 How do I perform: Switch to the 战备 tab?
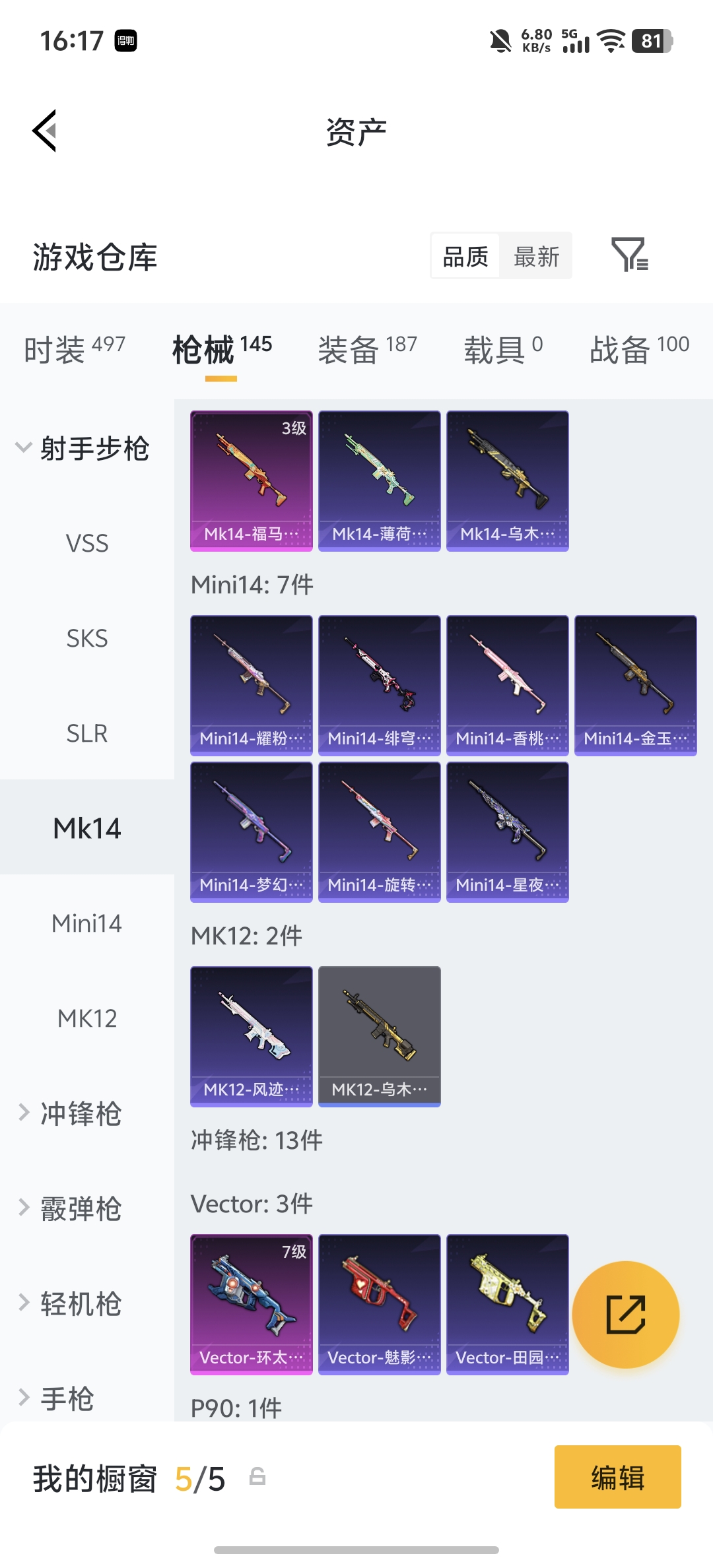pos(639,348)
